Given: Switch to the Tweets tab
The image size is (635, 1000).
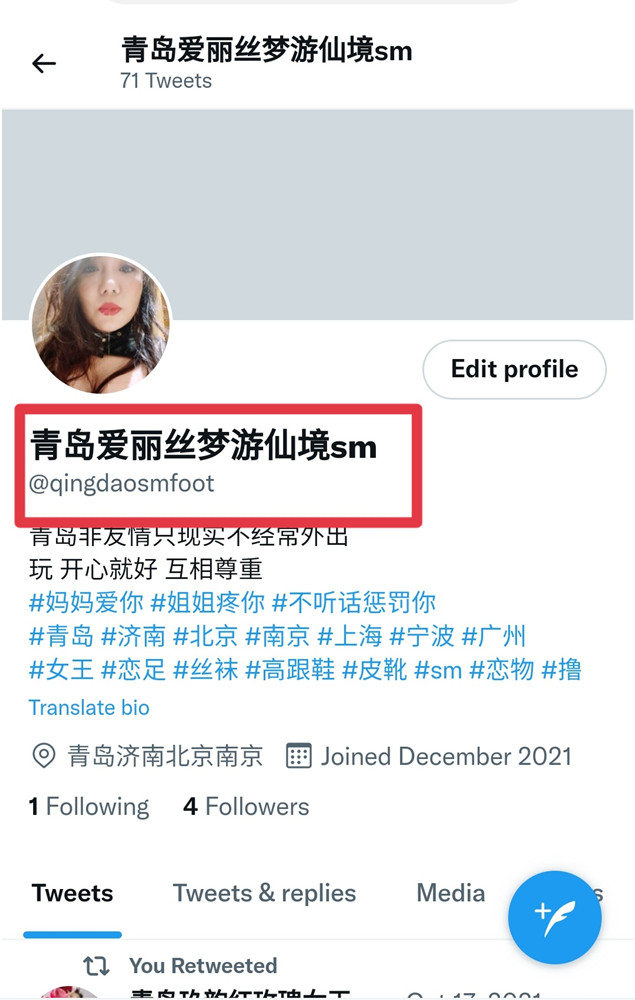Looking at the screenshot, I should click(72, 893).
